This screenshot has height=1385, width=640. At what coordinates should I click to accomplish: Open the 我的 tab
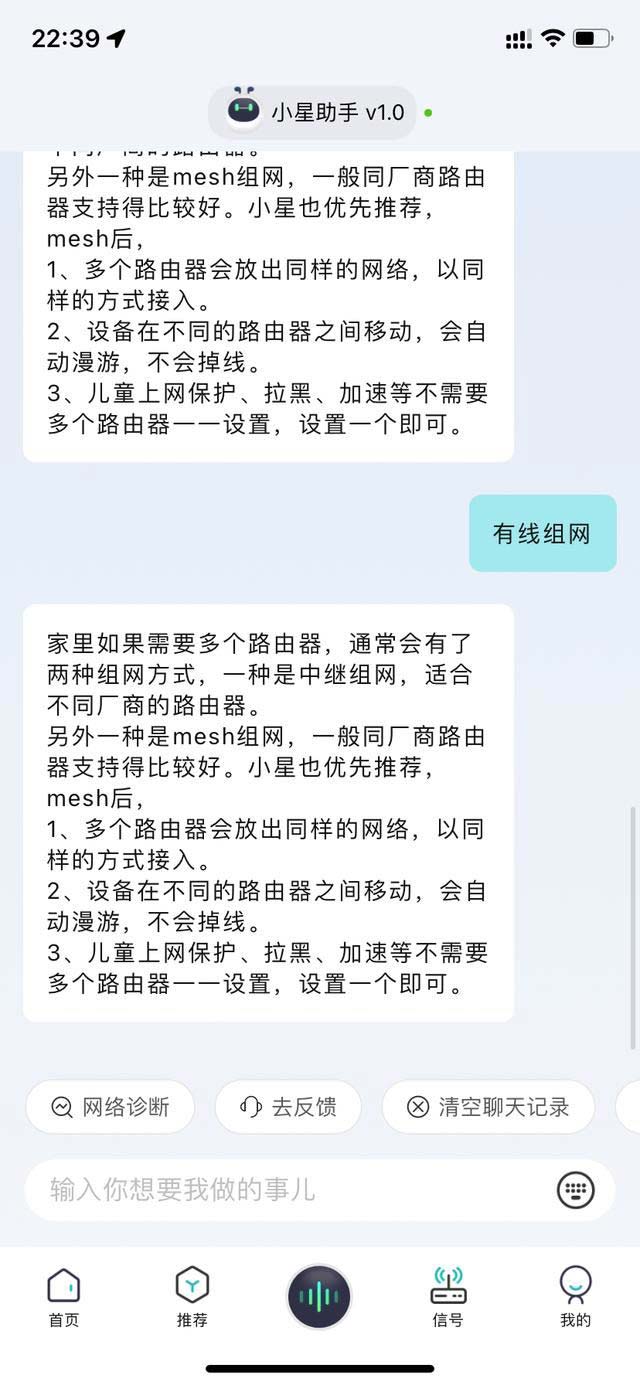click(575, 1297)
